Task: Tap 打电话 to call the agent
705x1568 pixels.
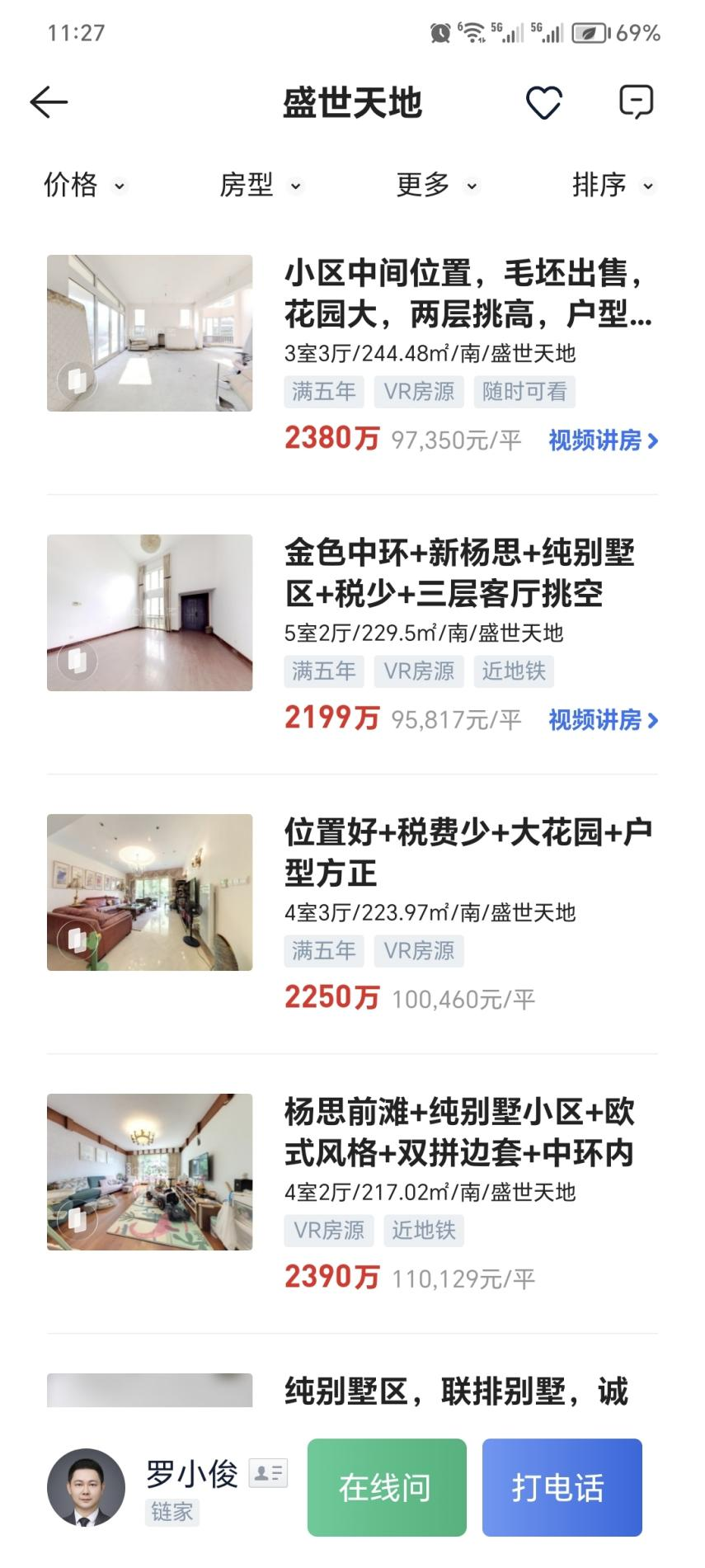Action: [x=562, y=1489]
